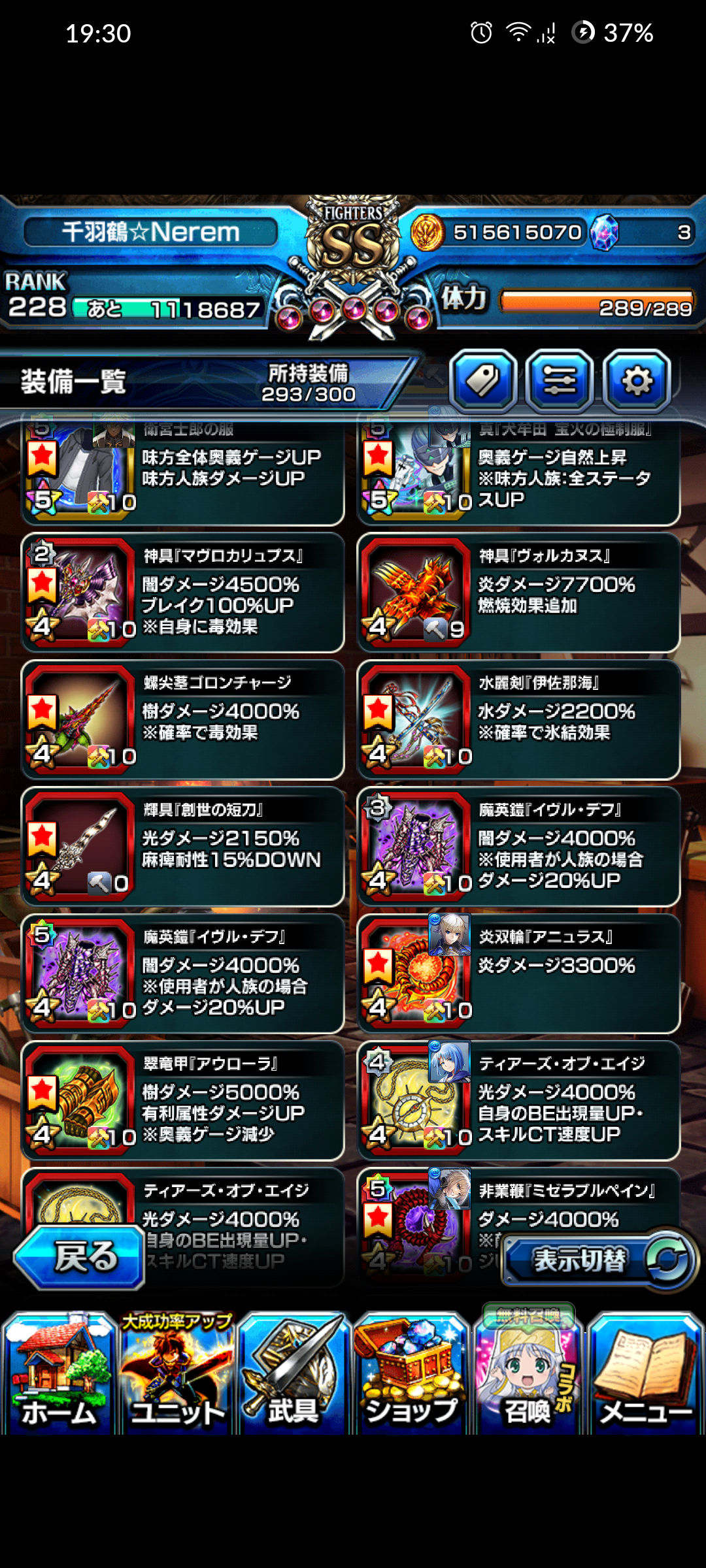Viewport: 706px width, 1568px height.
Task: Open the sort and filter sliders button
Action: coord(560,381)
